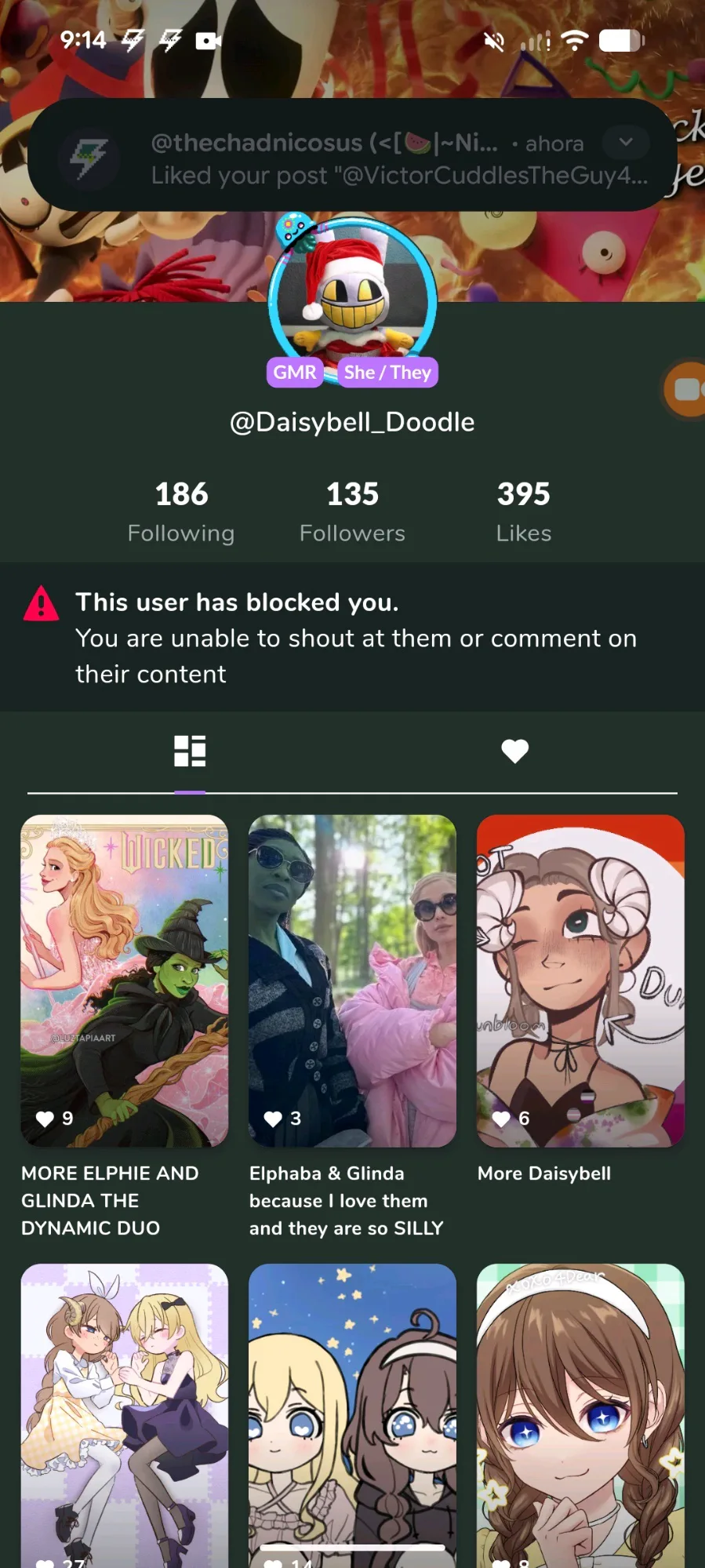Open the MORE ELPHIE AND GLINDA post
705x1568 pixels.
[125, 980]
